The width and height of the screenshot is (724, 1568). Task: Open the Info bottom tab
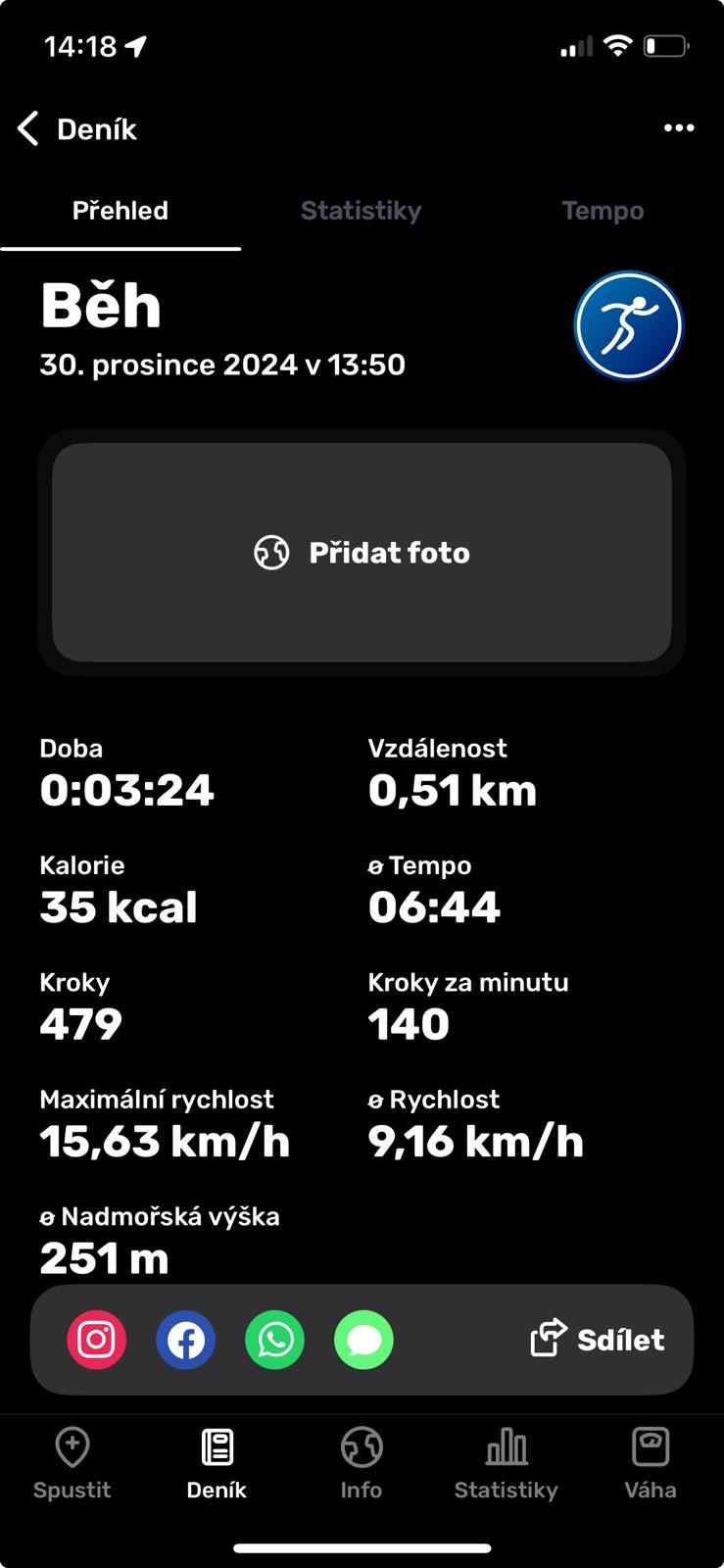[361, 1464]
